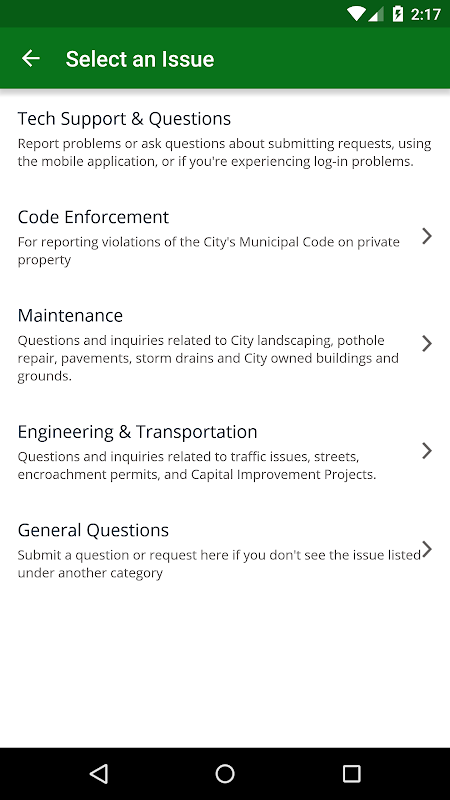Open the Code Enforcement category
The image size is (450, 800).
(225, 237)
